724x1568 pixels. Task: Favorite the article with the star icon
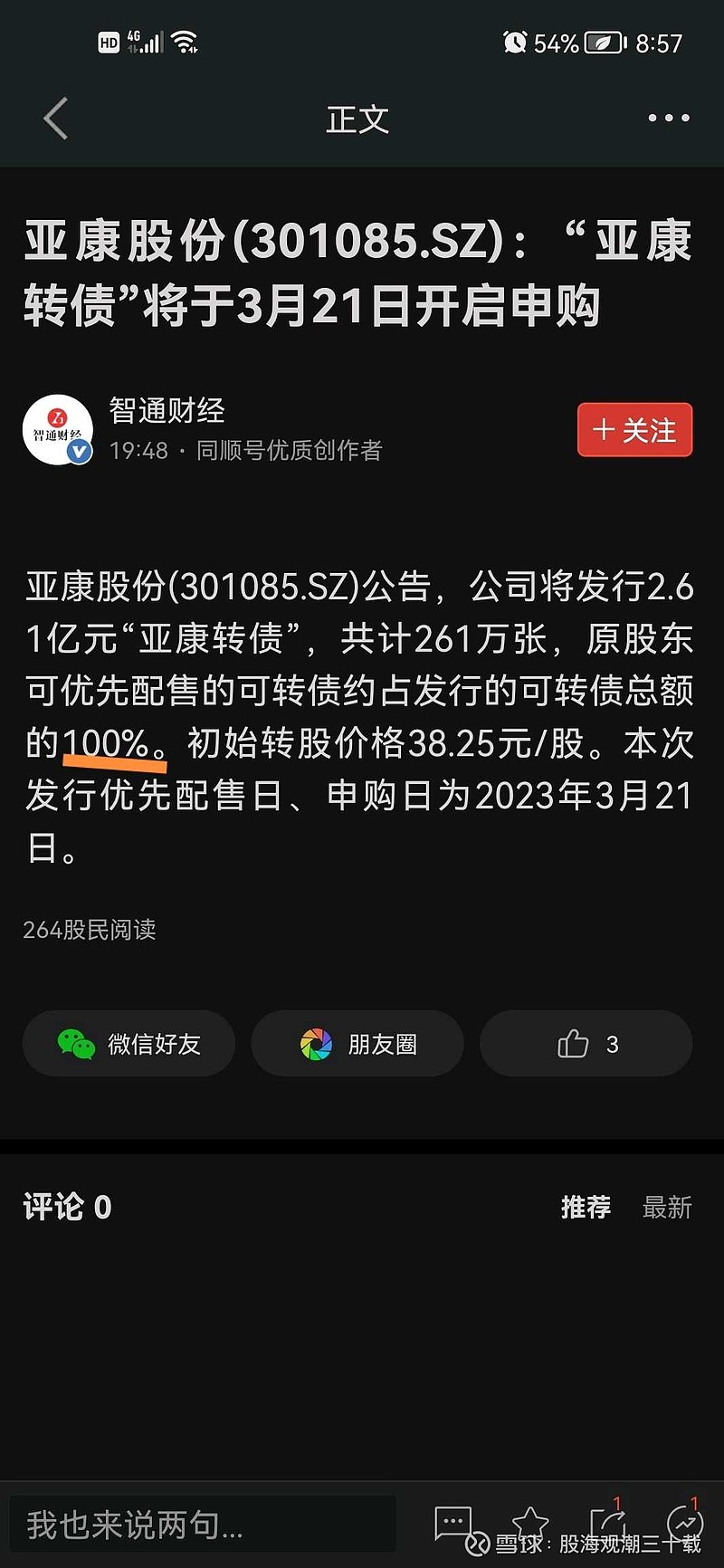coord(530,1523)
